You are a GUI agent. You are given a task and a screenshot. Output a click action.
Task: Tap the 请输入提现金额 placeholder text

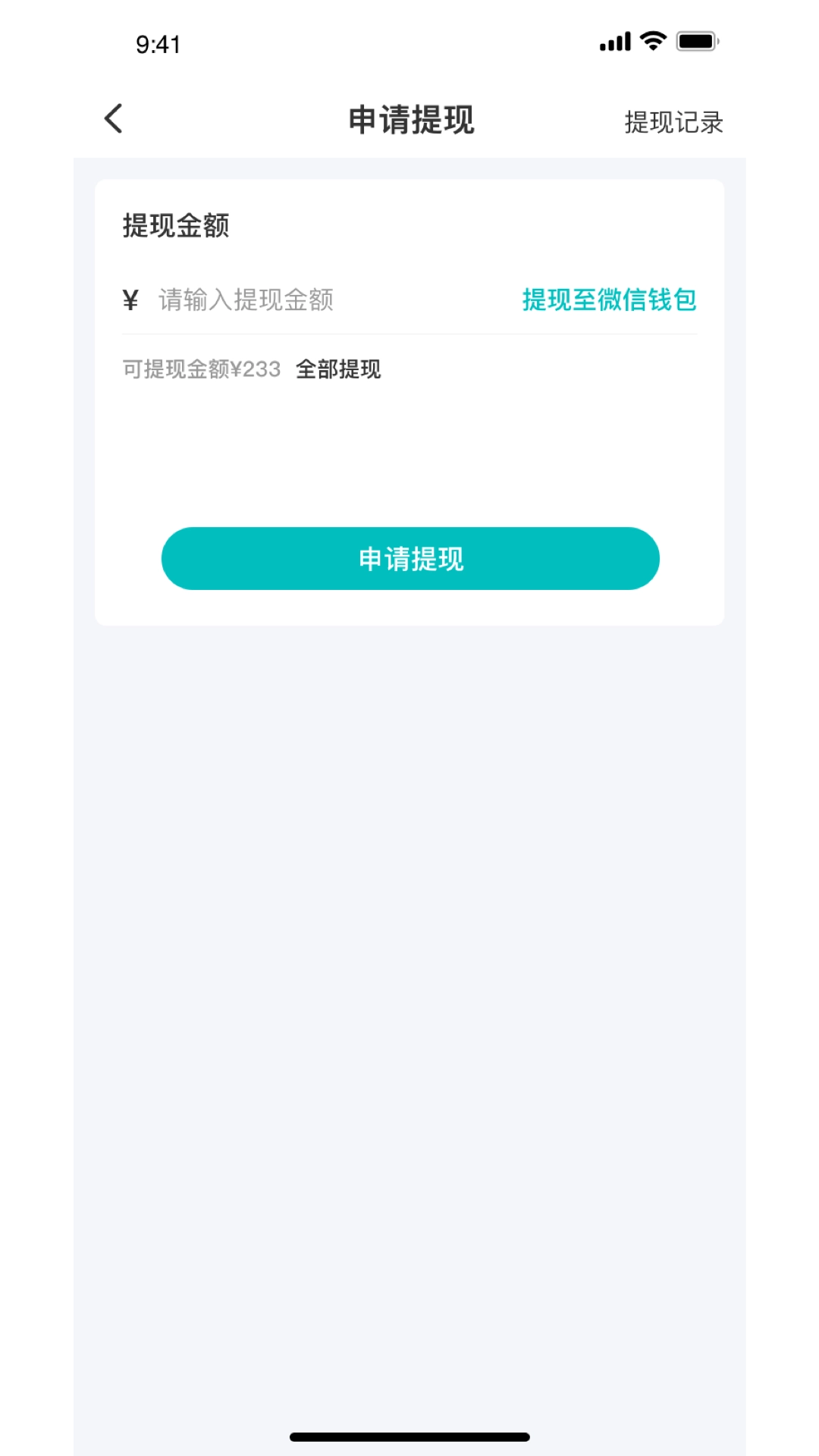point(244,301)
